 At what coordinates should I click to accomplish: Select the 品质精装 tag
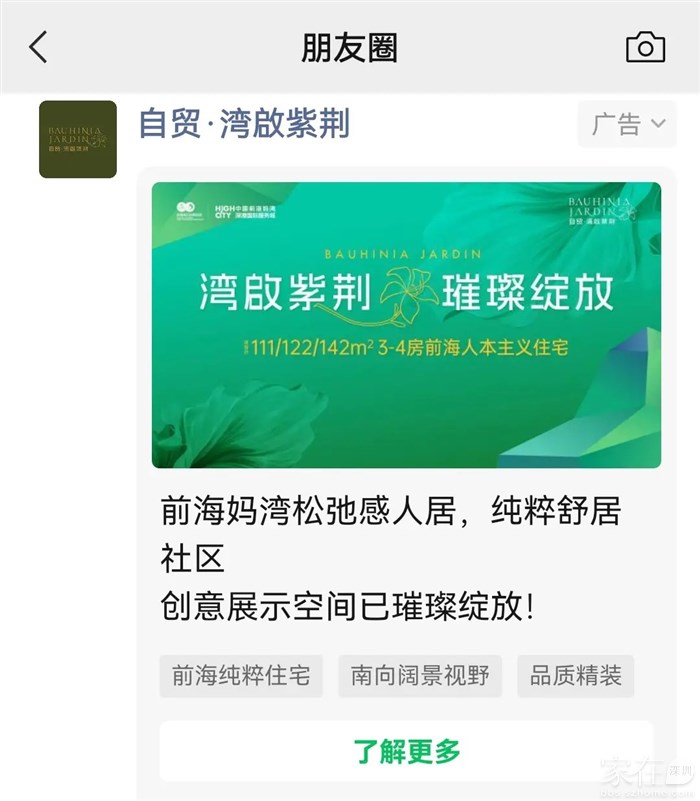pyautogui.click(x=575, y=676)
